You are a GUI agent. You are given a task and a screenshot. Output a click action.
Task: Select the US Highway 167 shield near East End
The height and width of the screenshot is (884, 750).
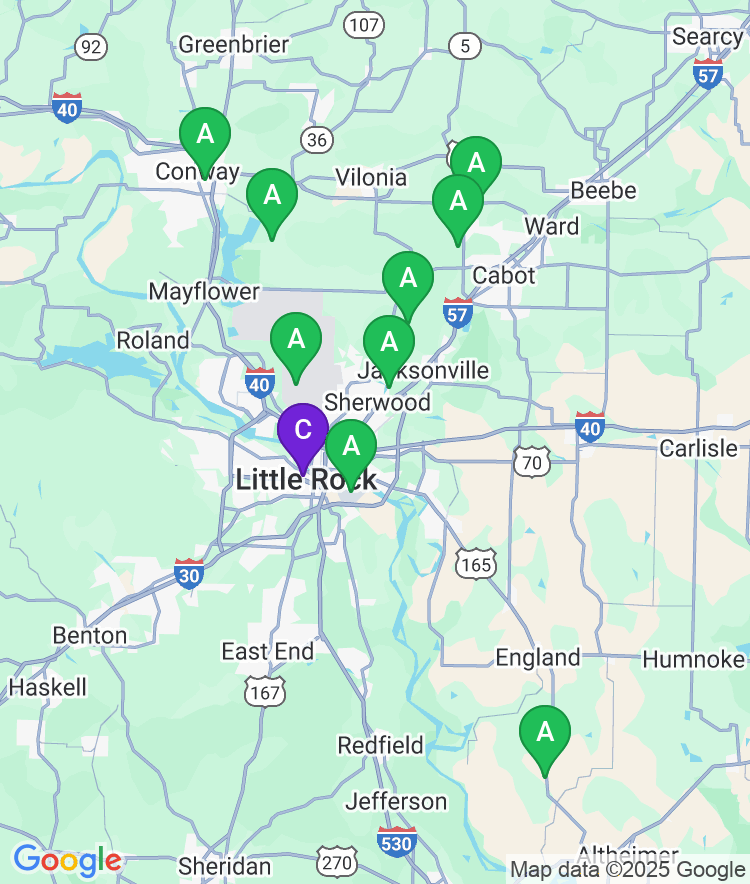267,690
